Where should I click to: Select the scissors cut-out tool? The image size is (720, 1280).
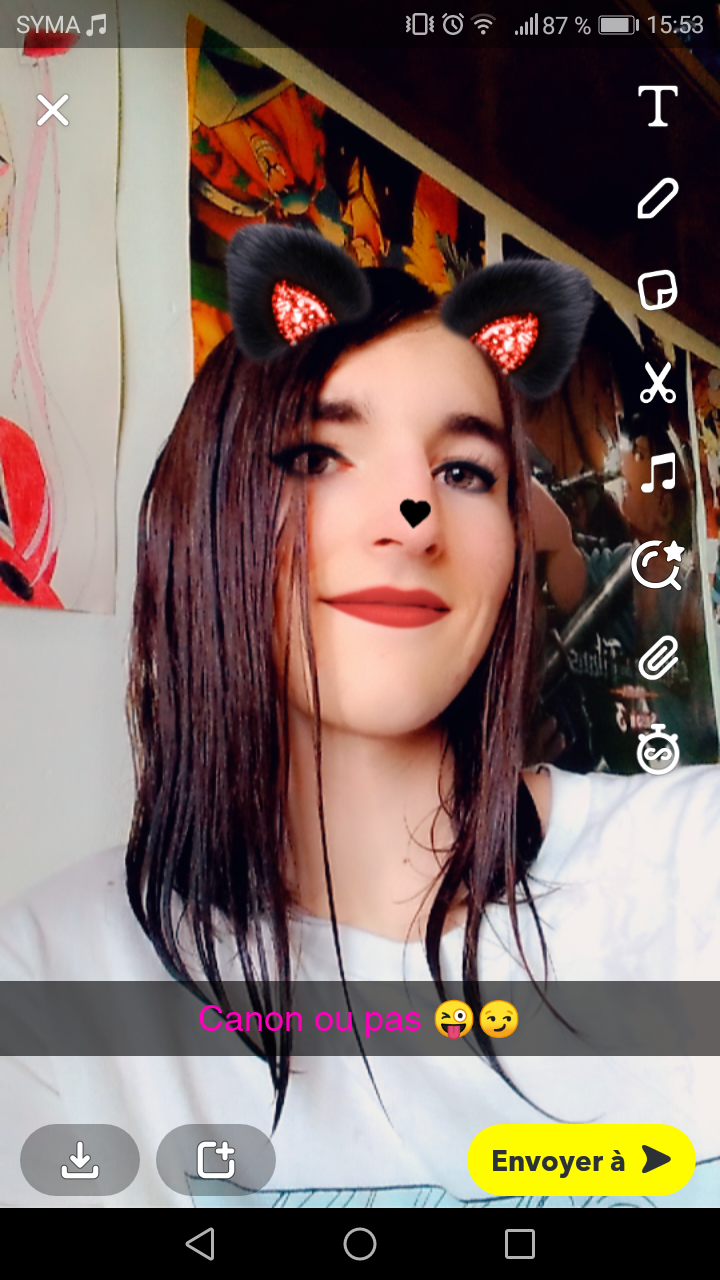[658, 382]
